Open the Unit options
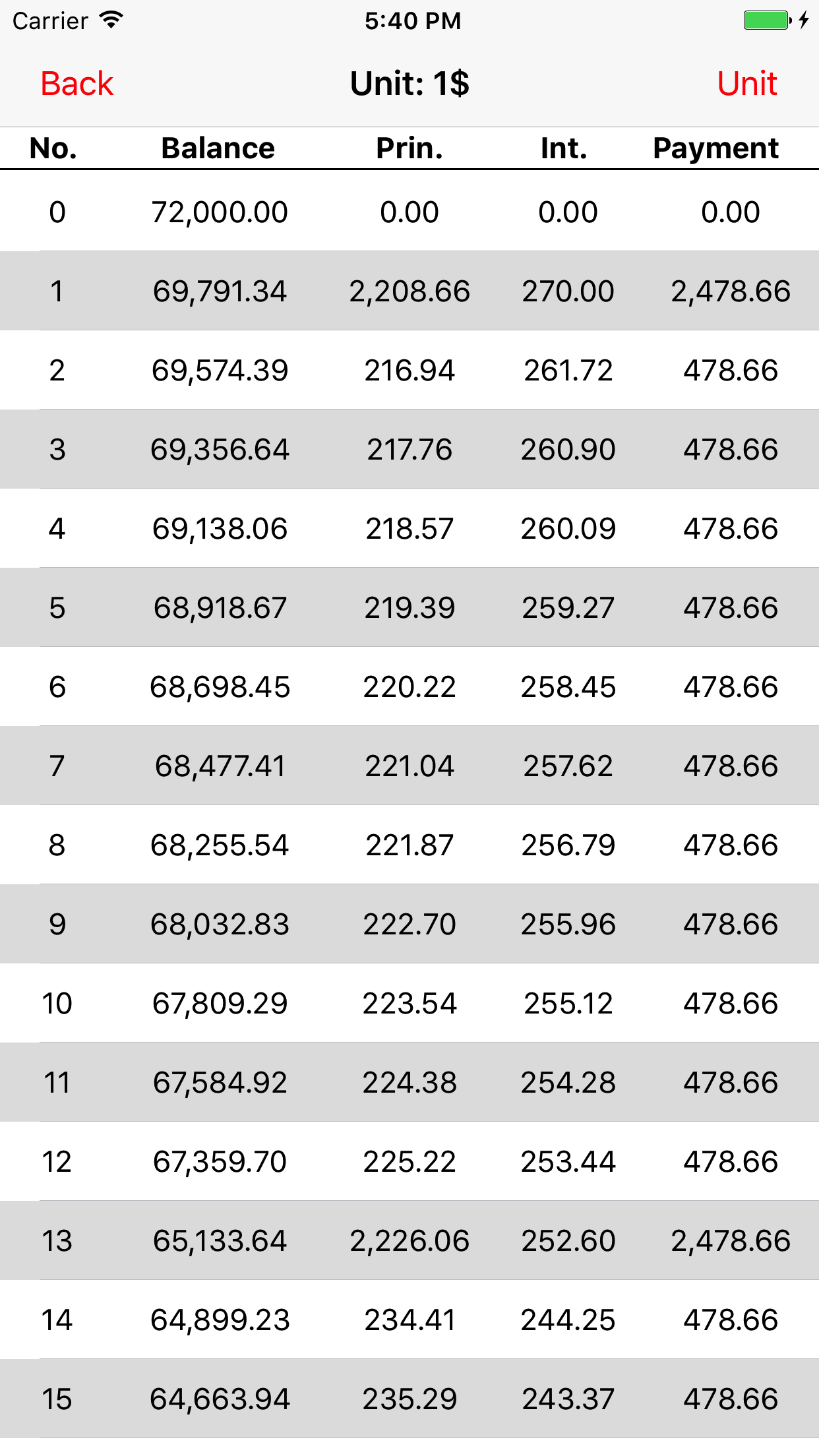The width and height of the screenshot is (819, 1456). (746, 84)
